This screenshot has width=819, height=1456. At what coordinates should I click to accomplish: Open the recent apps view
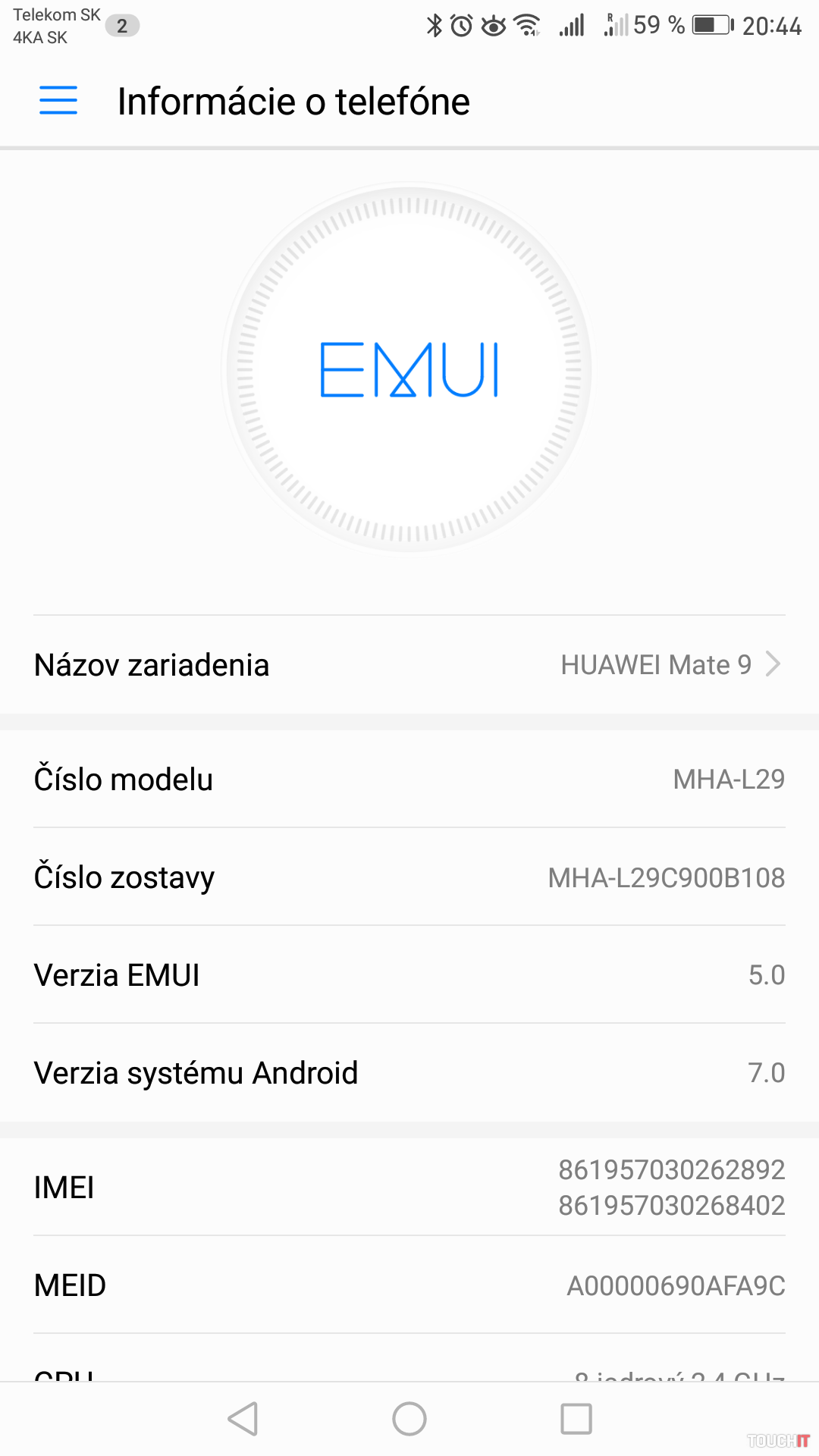576,1419
